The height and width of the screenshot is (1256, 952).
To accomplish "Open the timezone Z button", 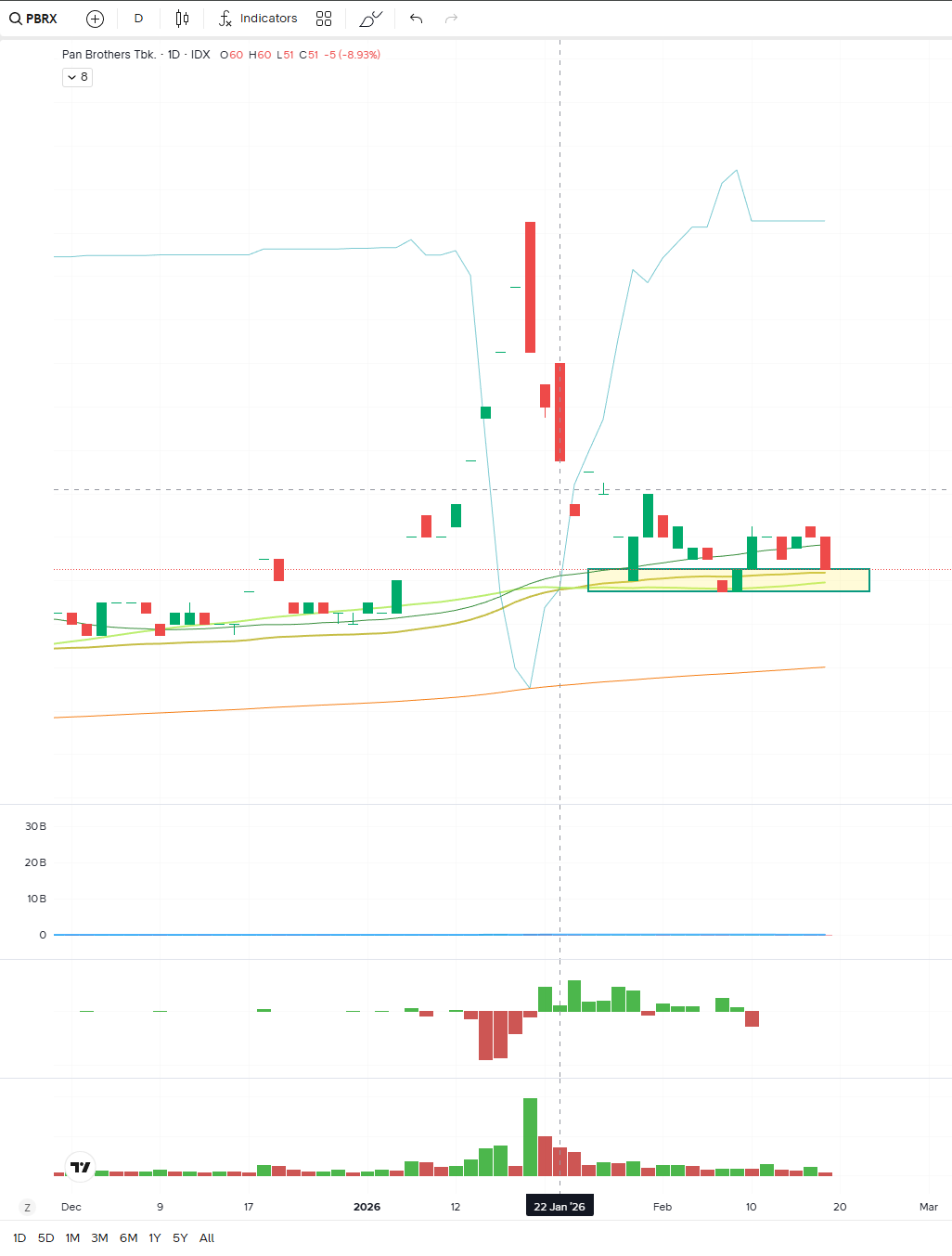I will pos(27,1208).
